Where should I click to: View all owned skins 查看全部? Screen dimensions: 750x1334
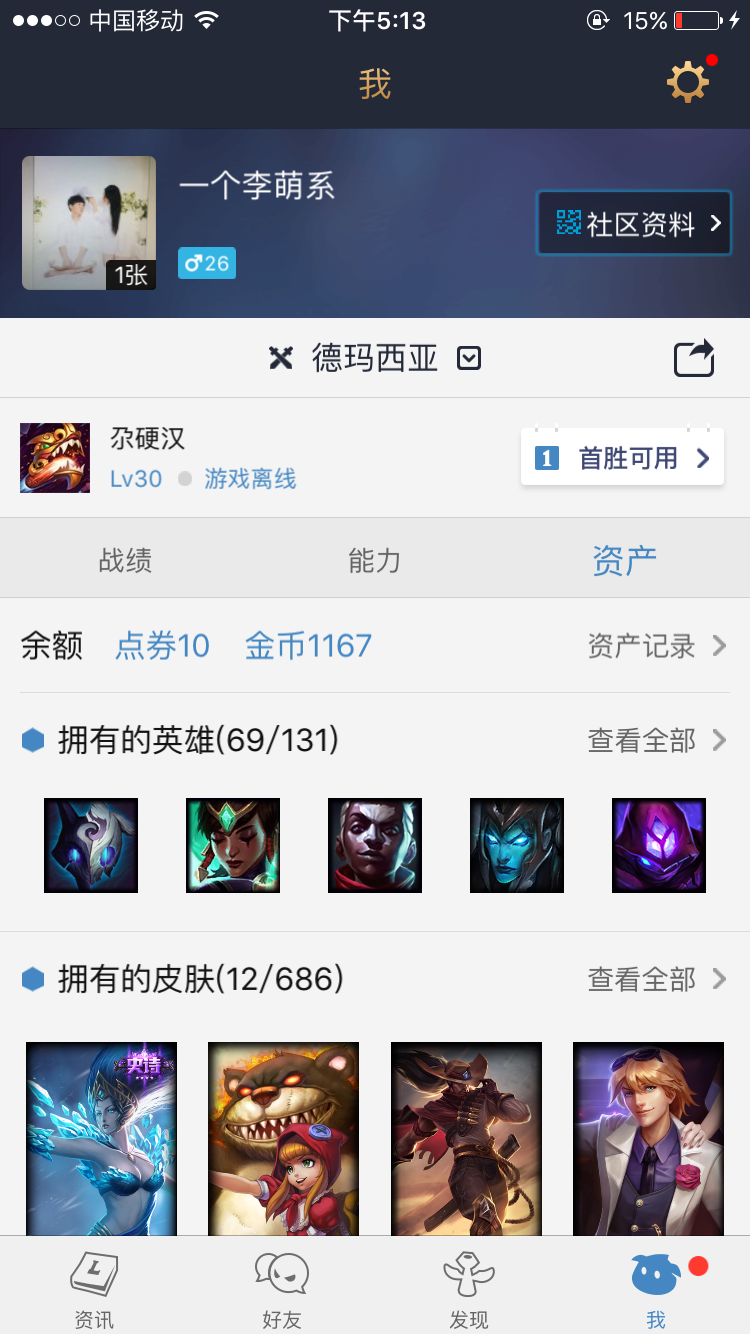pos(657,979)
